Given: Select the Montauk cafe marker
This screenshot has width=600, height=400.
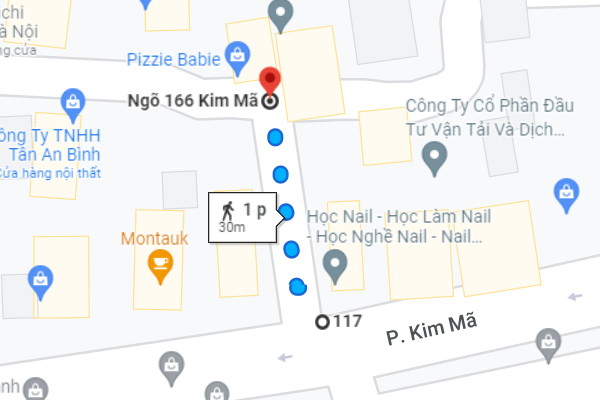Looking at the screenshot, I should click(159, 263).
